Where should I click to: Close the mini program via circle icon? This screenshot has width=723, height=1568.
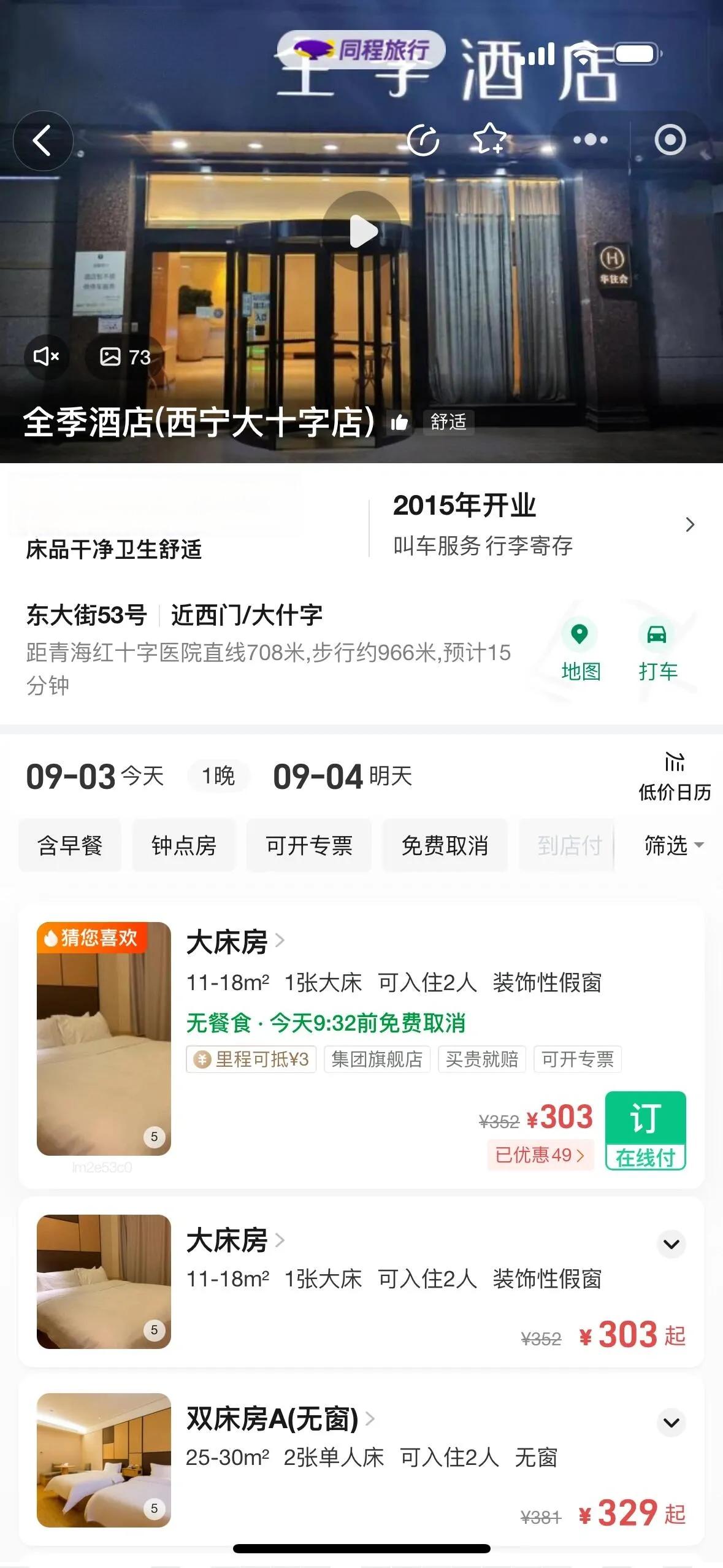click(x=670, y=140)
